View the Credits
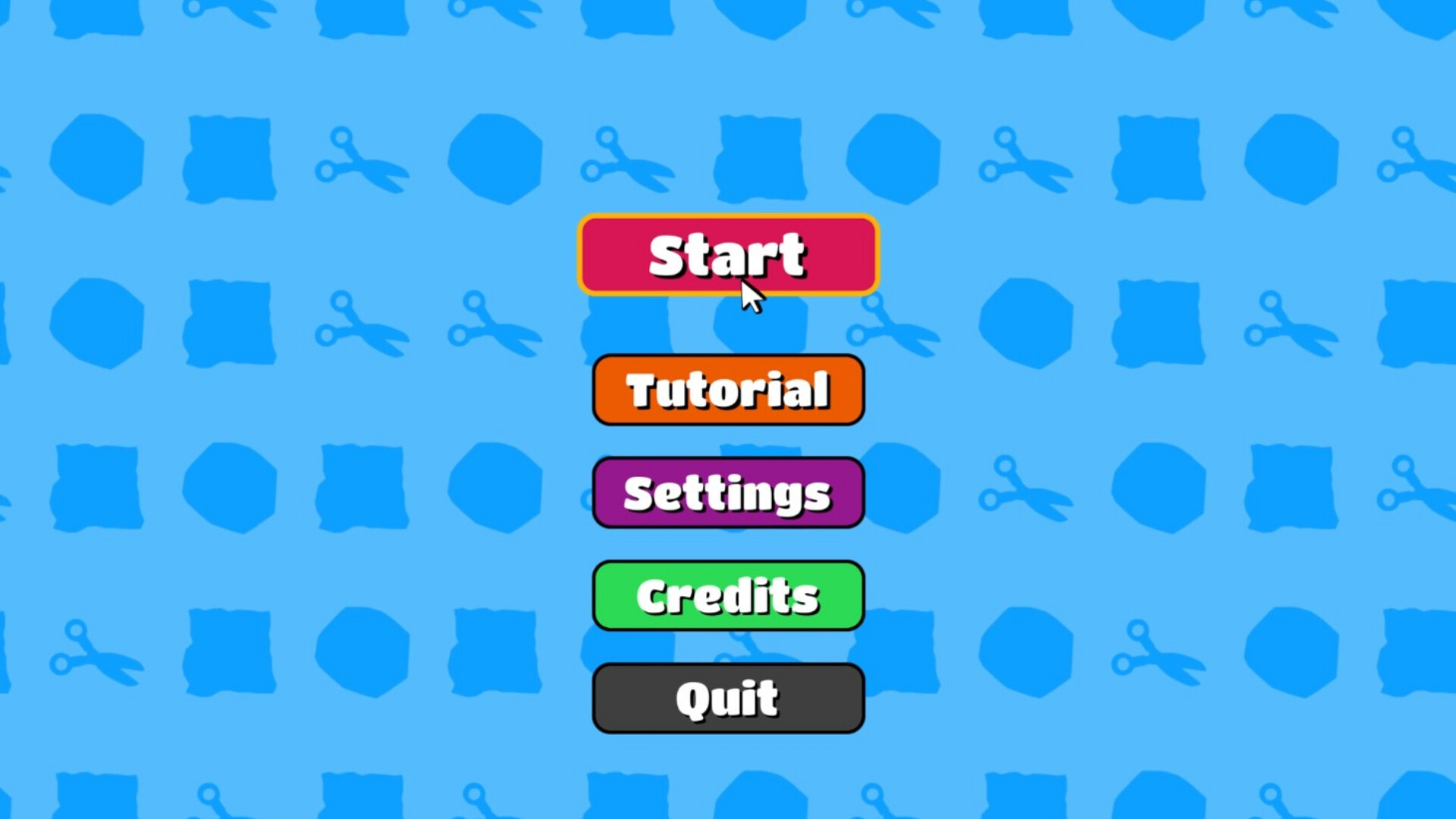This screenshot has height=819, width=1456. (728, 596)
